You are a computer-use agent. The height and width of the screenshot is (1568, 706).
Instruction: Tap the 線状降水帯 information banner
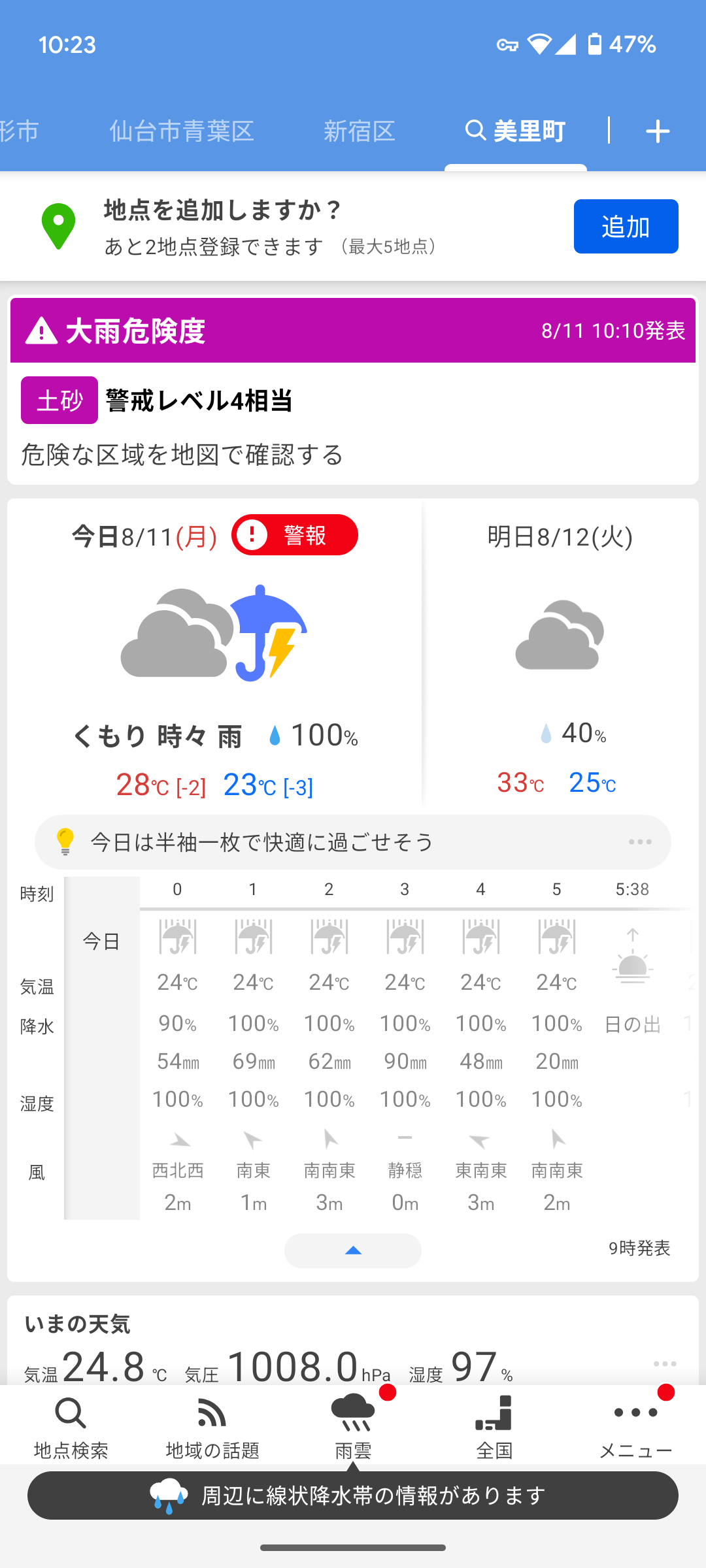(x=353, y=1495)
